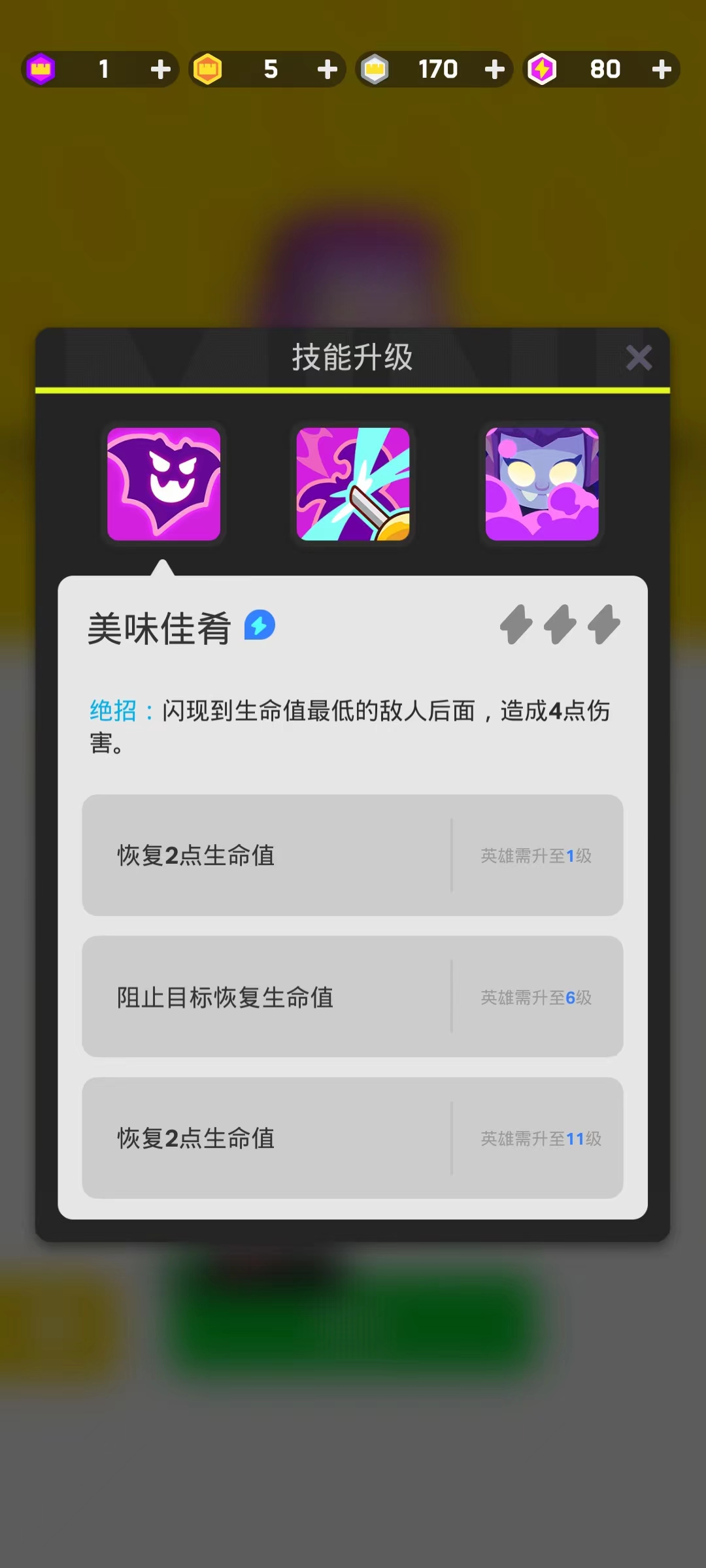Close the 技能升级 dialog
Screen dimensions: 706x1568
pos(639,358)
